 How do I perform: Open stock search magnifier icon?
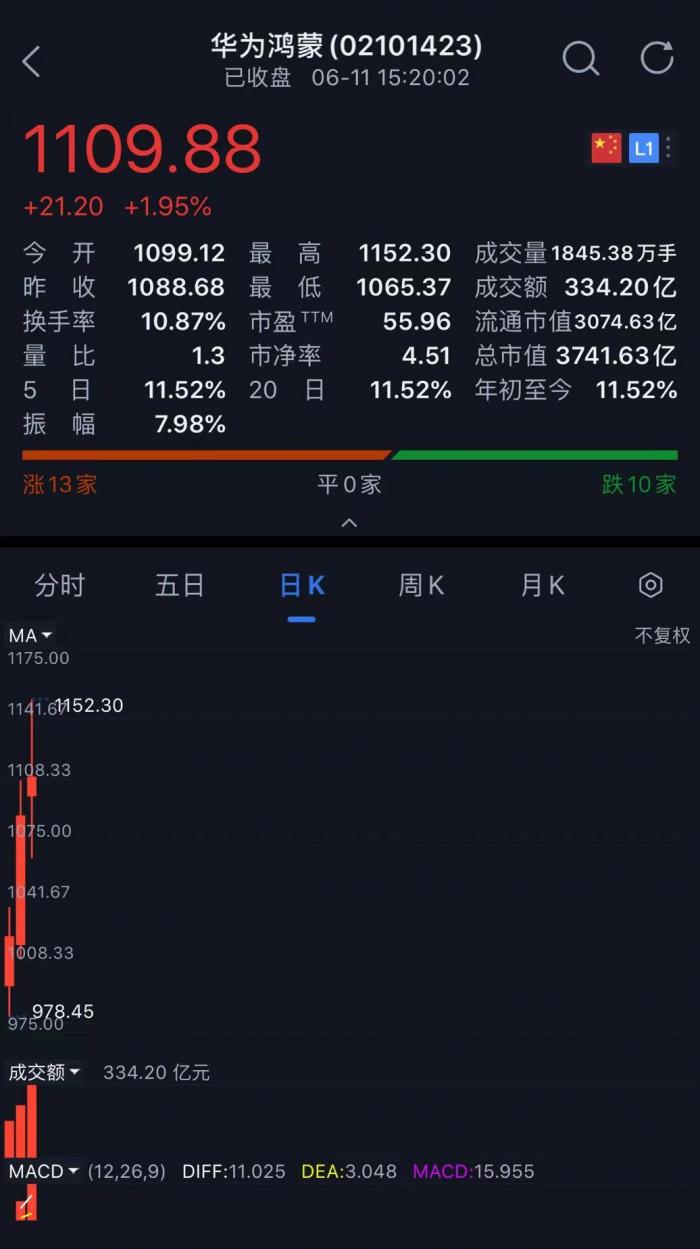click(x=580, y=59)
